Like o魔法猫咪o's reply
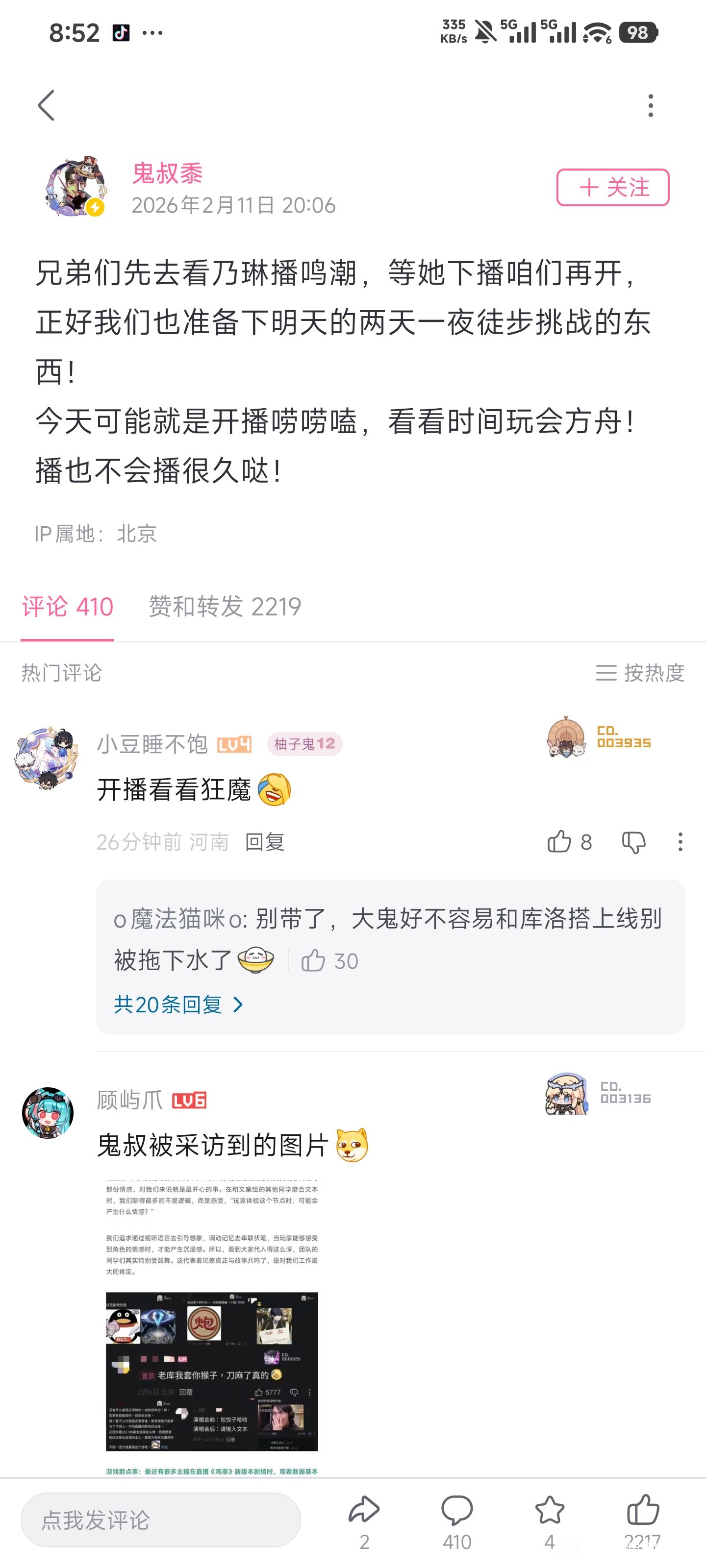Image resolution: width=706 pixels, height=1568 pixels. point(314,961)
